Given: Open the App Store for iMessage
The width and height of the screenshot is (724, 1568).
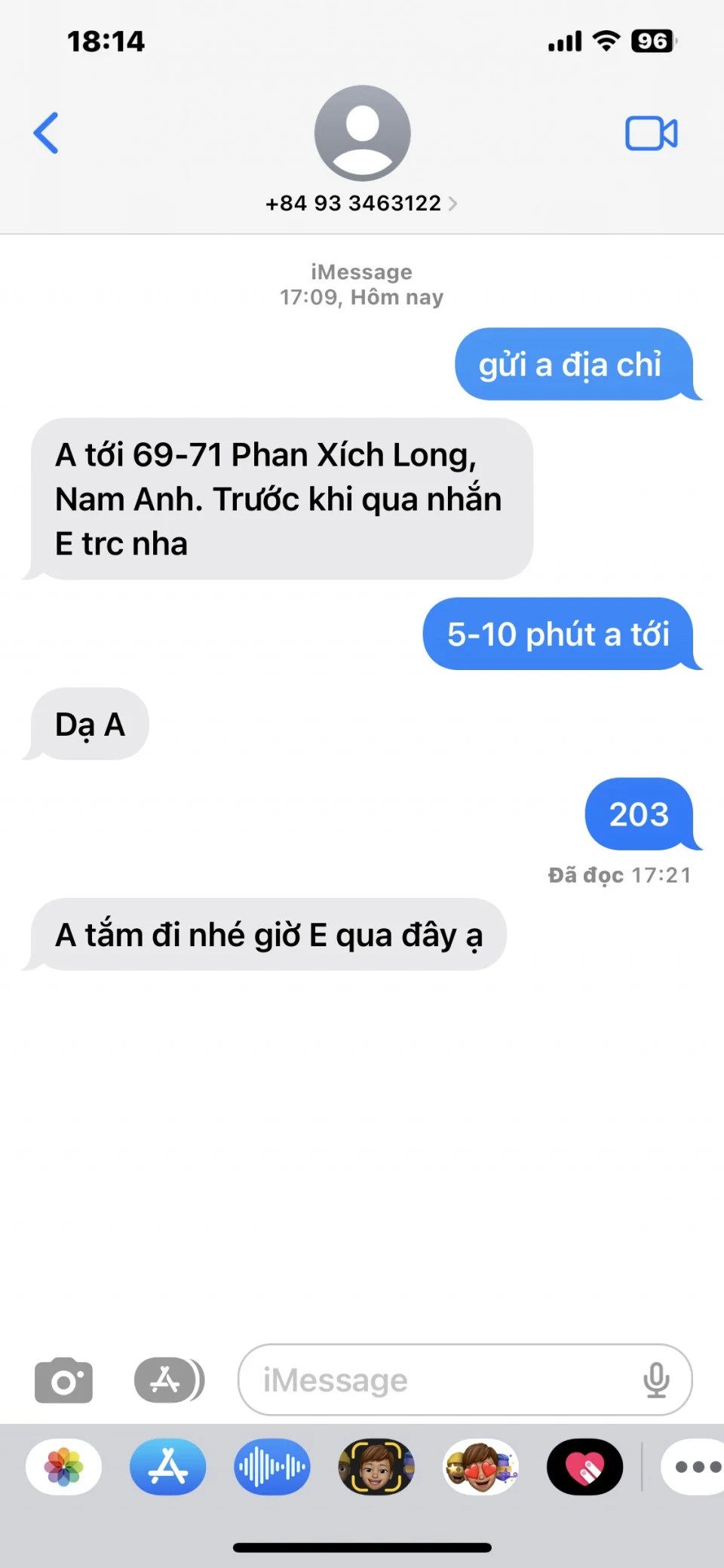Looking at the screenshot, I should [168, 1468].
